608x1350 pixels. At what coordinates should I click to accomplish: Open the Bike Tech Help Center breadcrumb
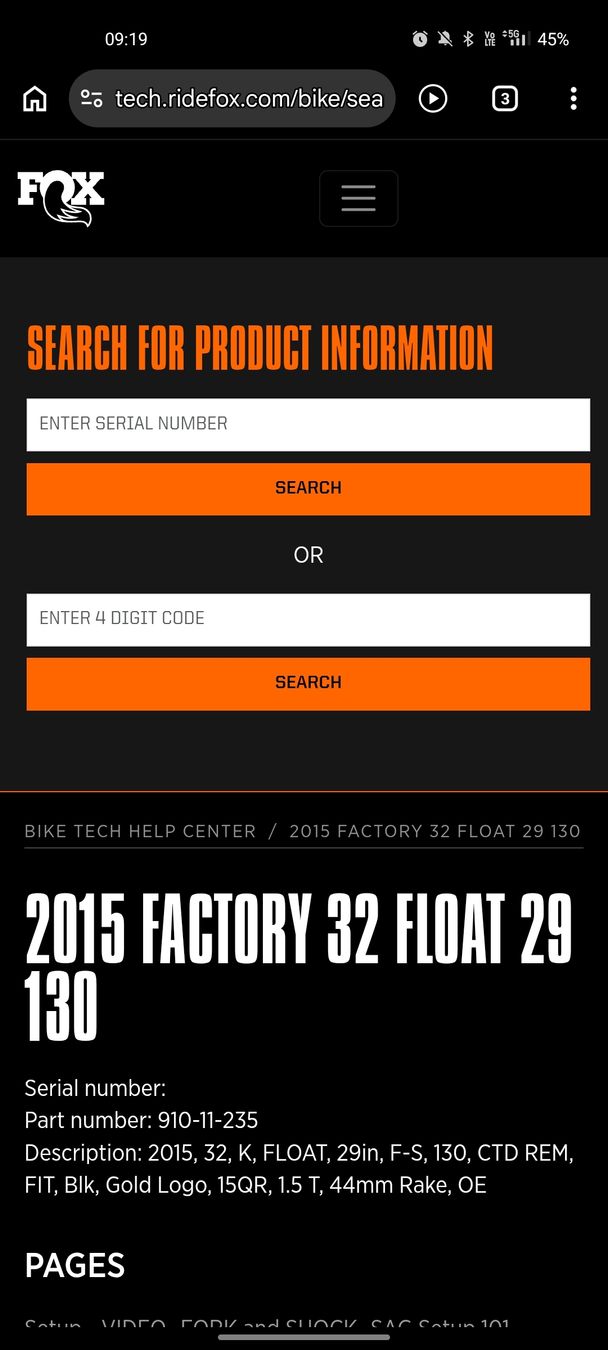pos(140,831)
